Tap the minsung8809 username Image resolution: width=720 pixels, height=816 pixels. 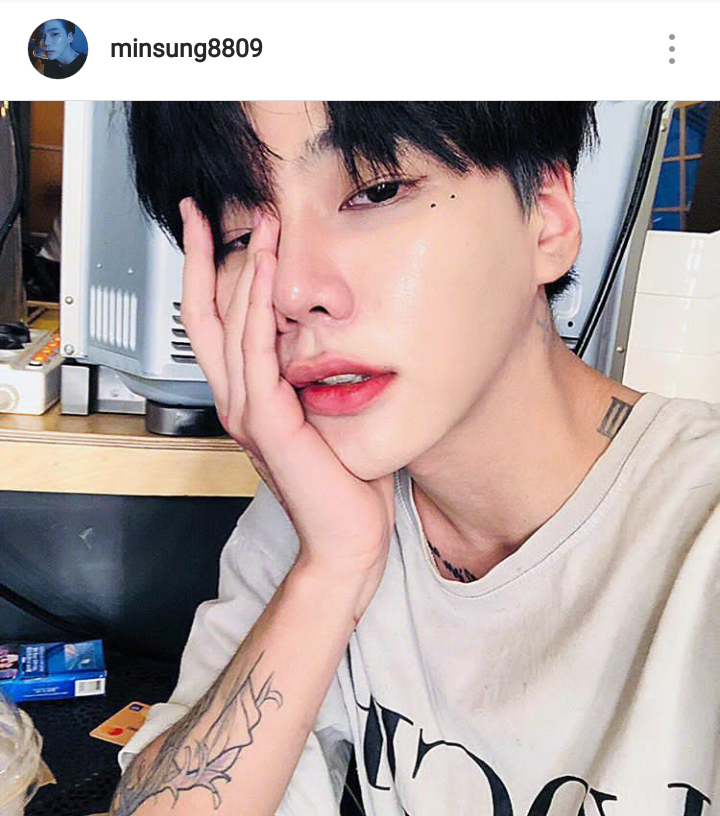pyautogui.click(x=186, y=49)
